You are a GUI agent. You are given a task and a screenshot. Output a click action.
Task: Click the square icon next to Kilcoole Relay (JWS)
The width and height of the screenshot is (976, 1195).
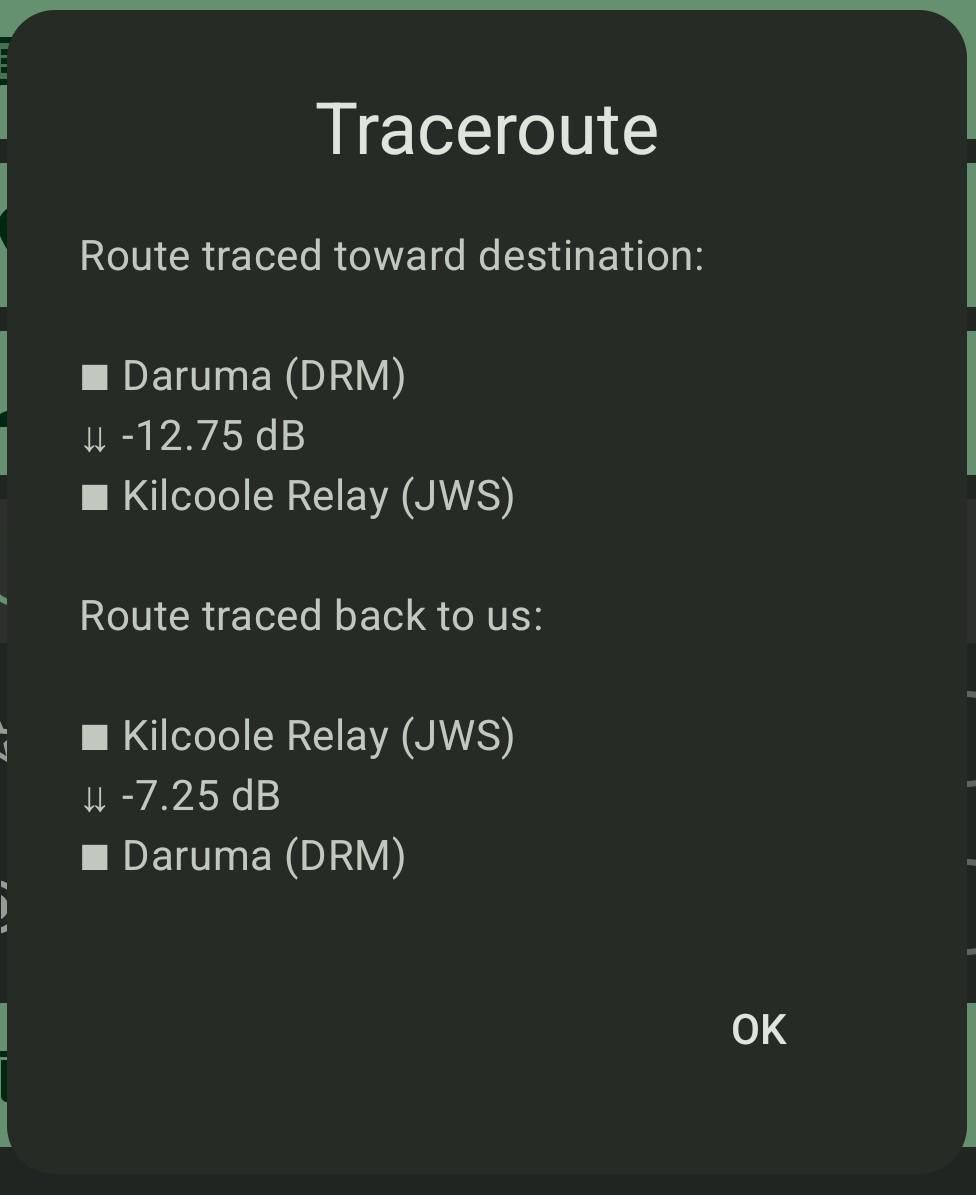point(95,496)
